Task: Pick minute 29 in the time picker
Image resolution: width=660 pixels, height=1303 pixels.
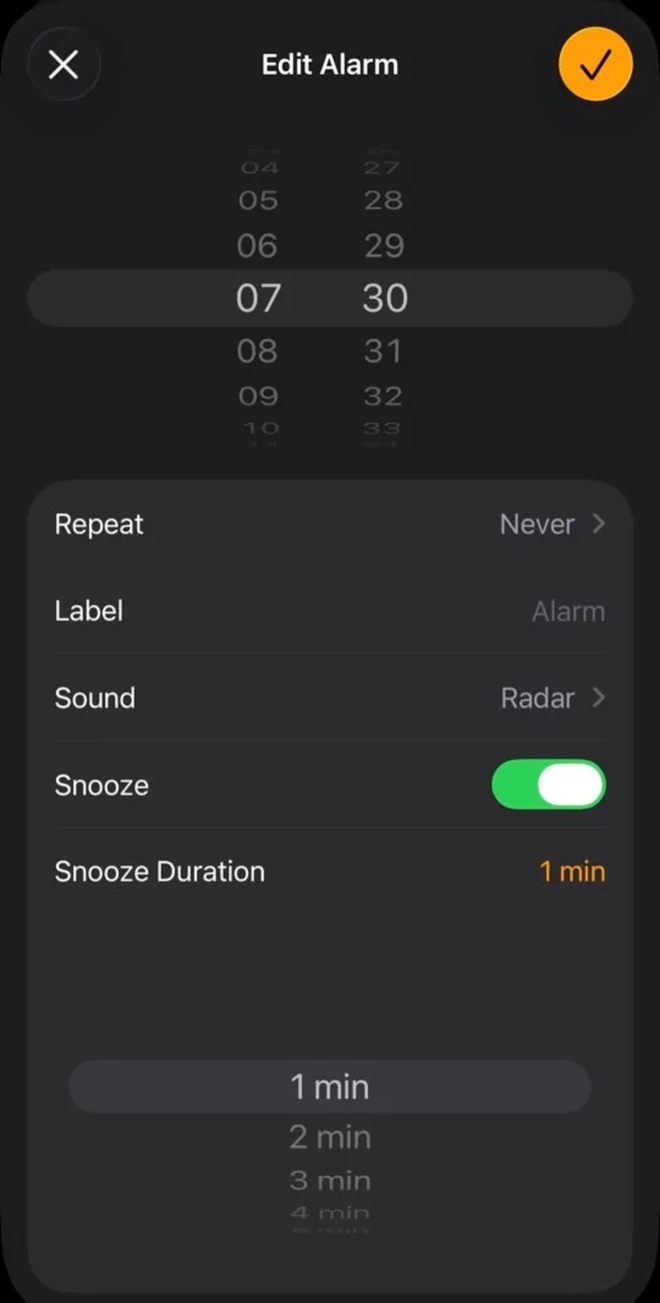Action: point(383,246)
